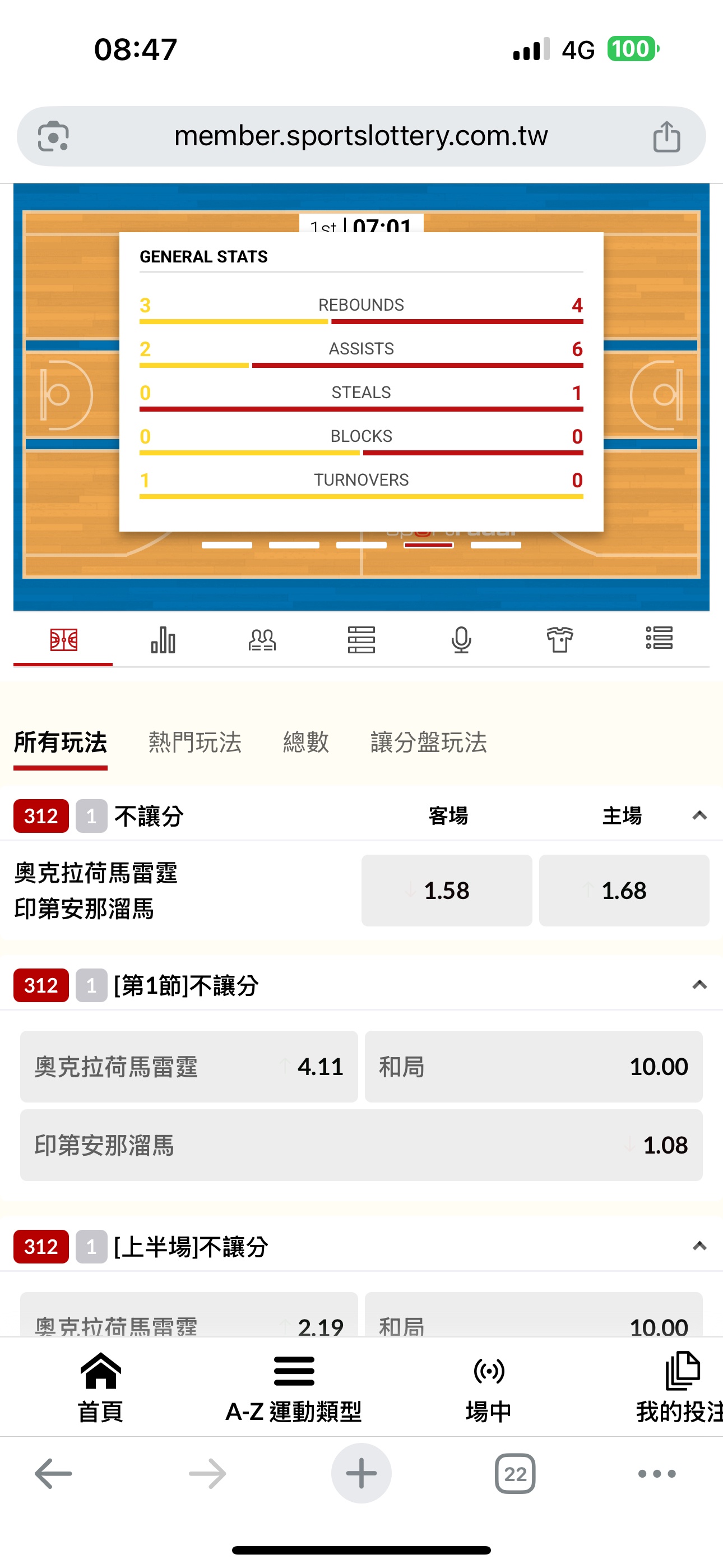723x1568 pixels.
Task: Open the browser tabs overview
Action: pos(515,1474)
